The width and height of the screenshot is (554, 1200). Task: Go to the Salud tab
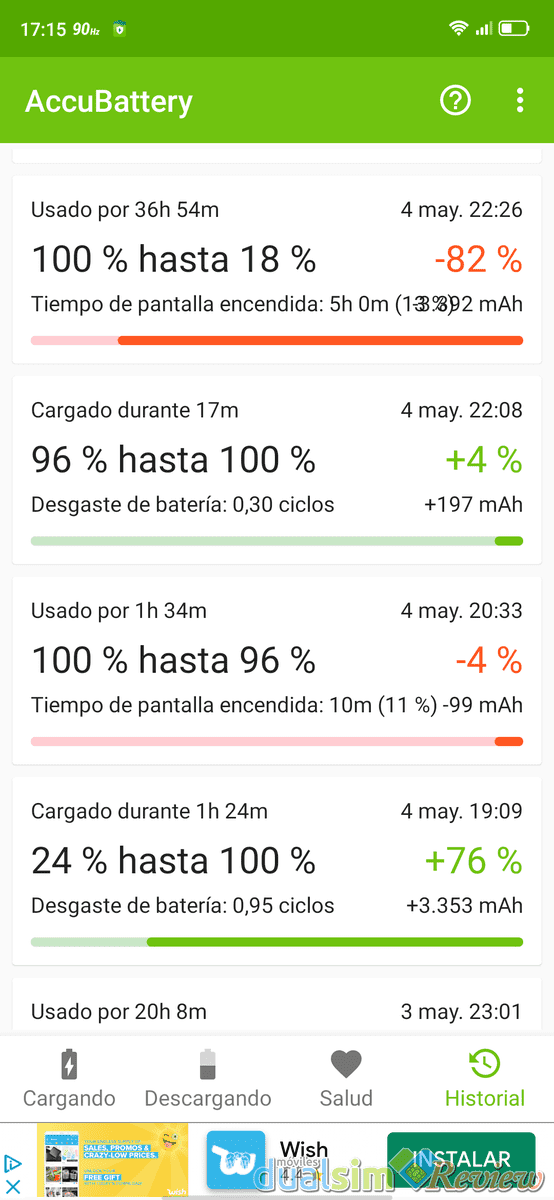point(346,1078)
